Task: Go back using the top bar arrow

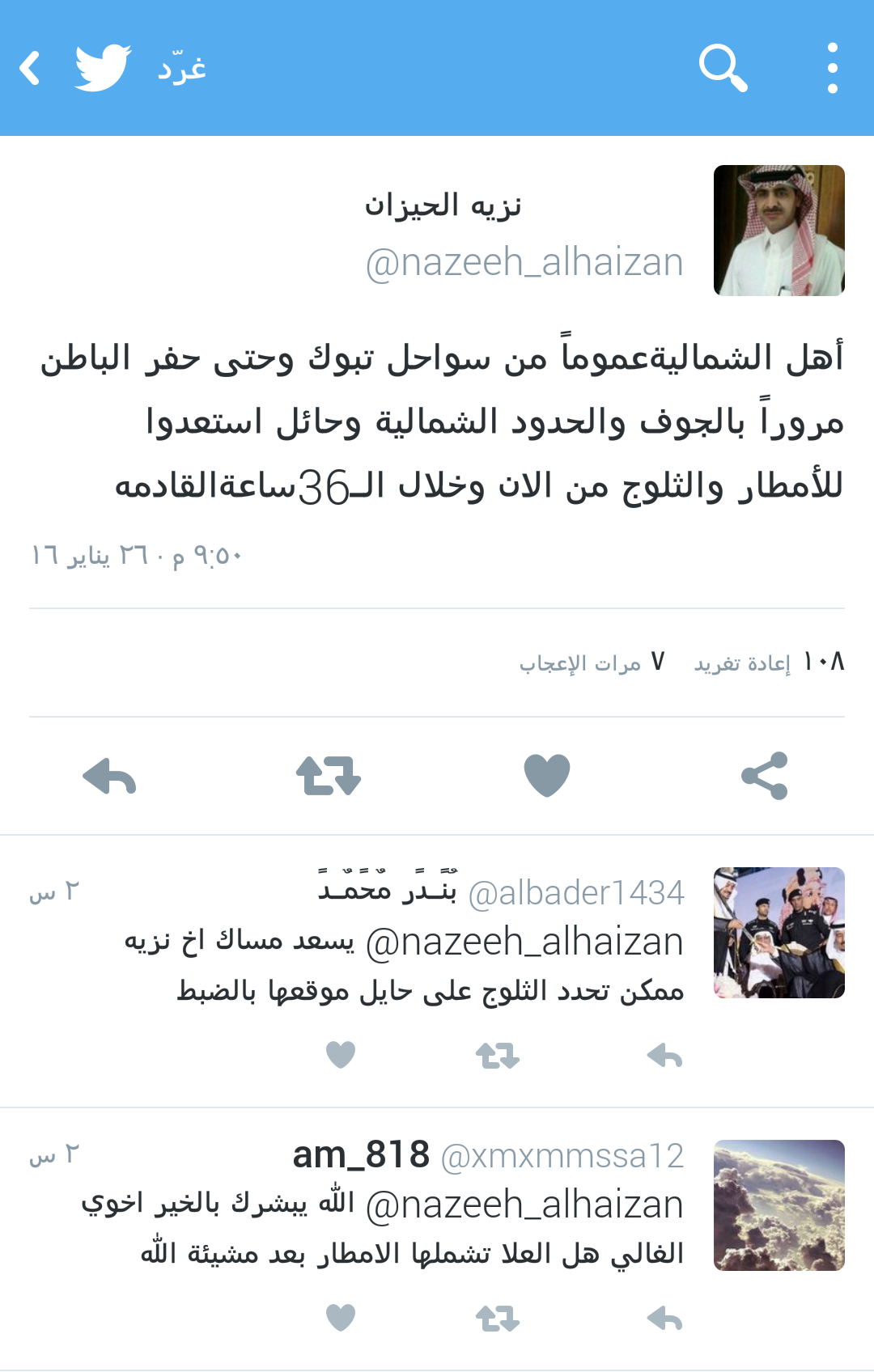Action: coord(31,68)
